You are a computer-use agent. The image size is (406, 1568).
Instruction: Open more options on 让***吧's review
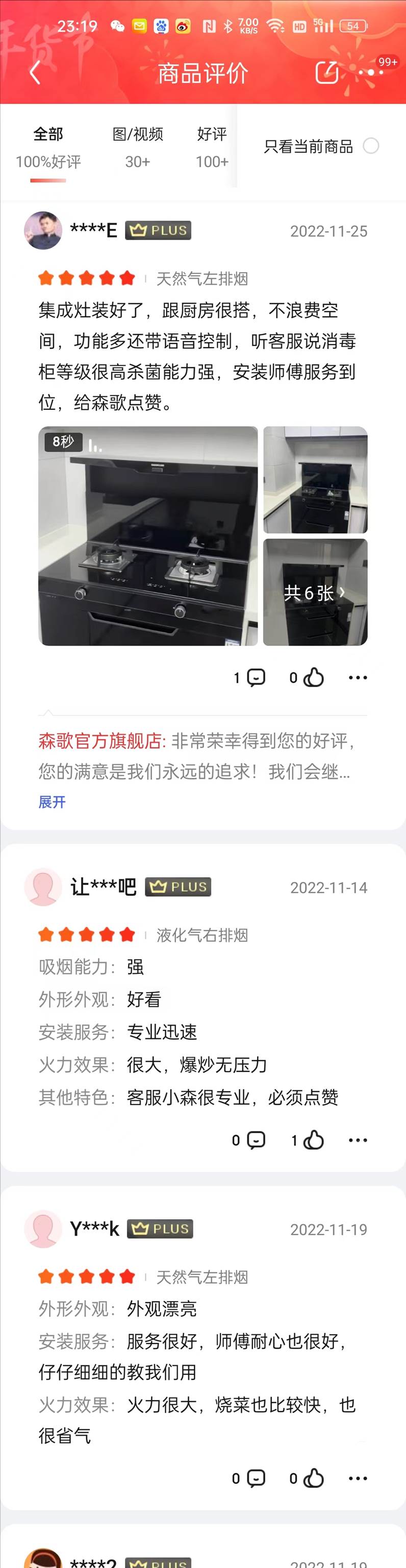358,1140
